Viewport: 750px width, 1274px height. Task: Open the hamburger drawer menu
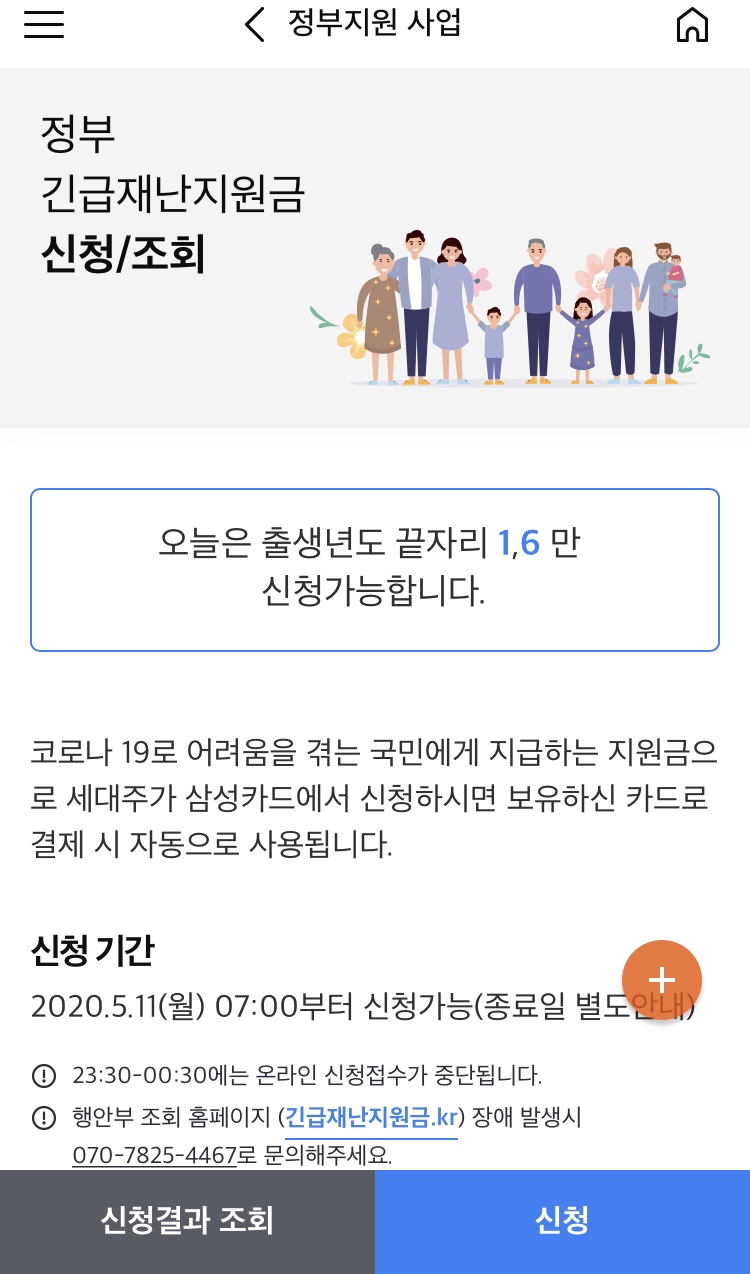tap(44, 25)
